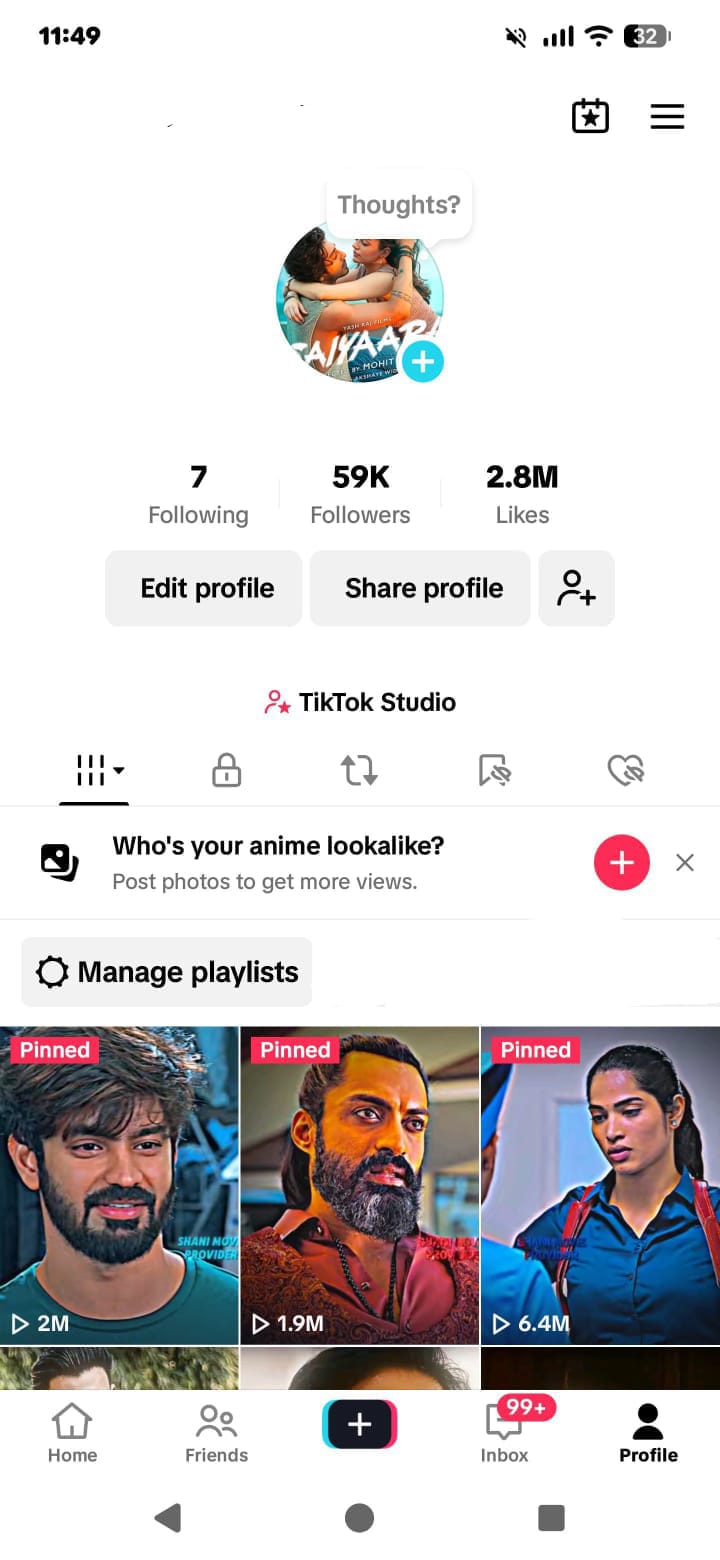This screenshot has width=720, height=1560.
Task: Tap red plus on anime lookalike banner
Action: [x=622, y=862]
